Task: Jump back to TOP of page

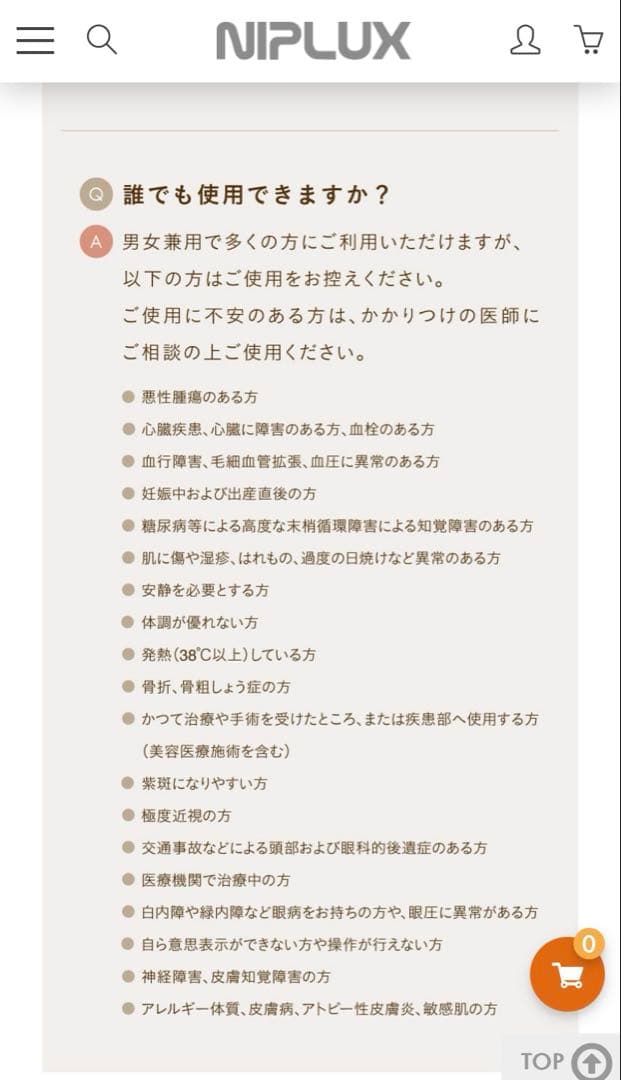Action: click(x=565, y=1060)
